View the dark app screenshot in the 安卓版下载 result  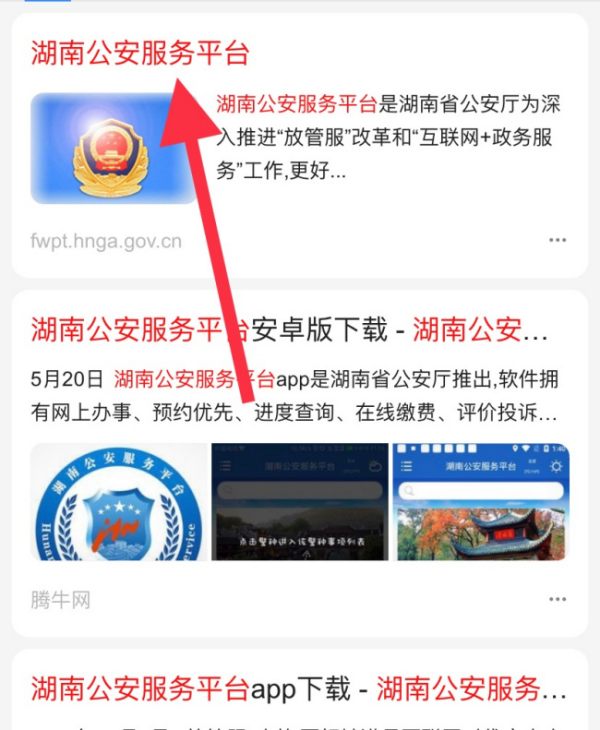click(x=300, y=502)
